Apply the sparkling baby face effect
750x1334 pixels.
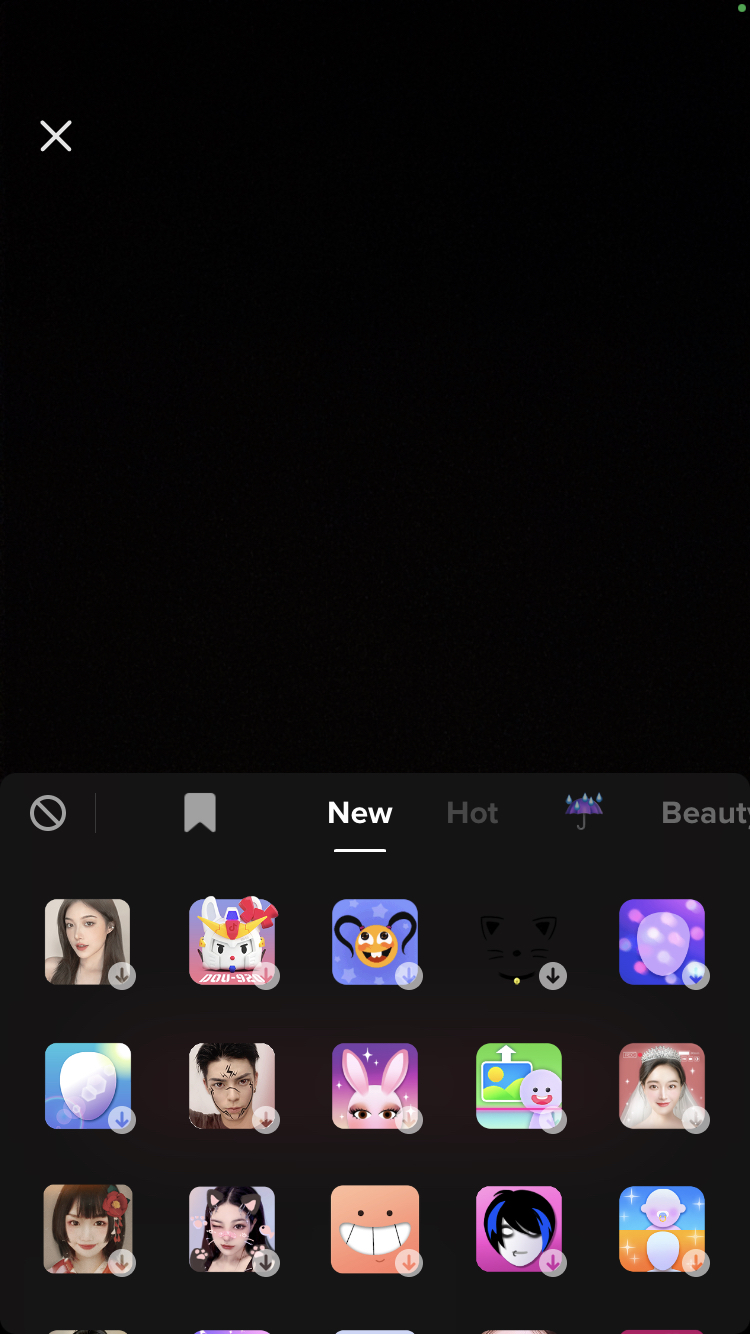[x=662, y=1229]
